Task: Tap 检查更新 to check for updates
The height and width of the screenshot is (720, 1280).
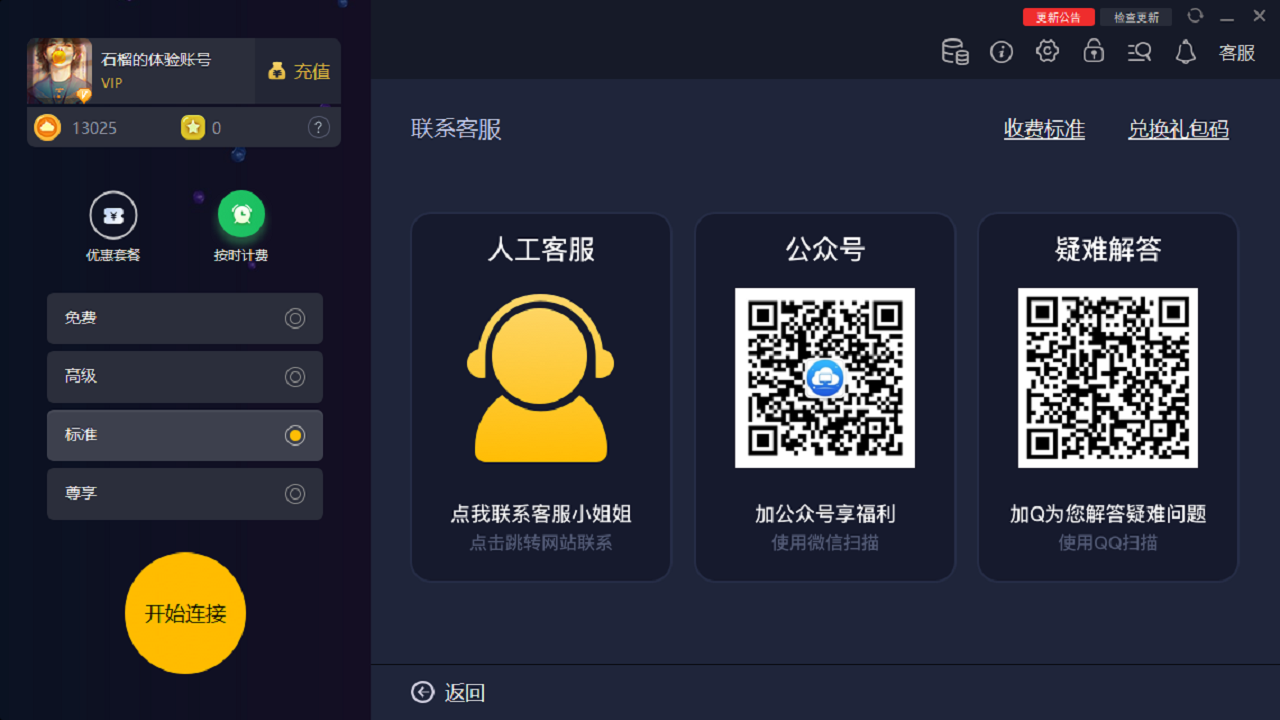Action: click(x=1136, y=17)
